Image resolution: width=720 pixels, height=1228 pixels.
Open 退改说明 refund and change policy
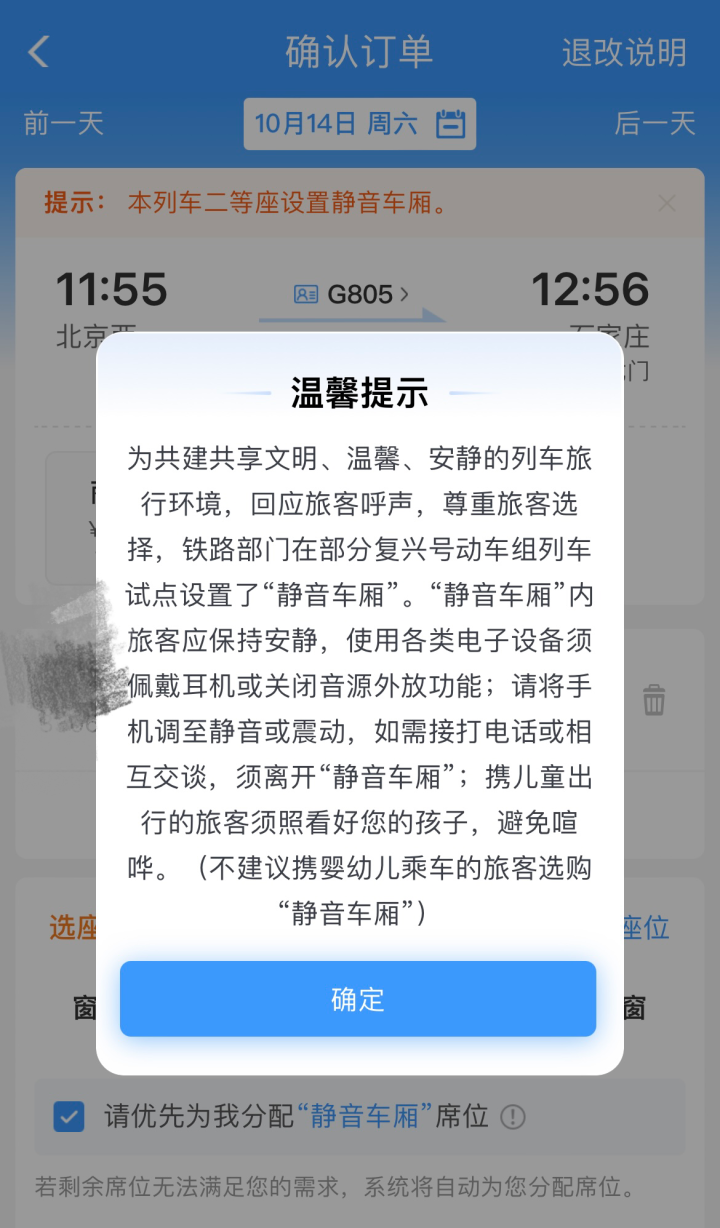(x=624, y=52)
